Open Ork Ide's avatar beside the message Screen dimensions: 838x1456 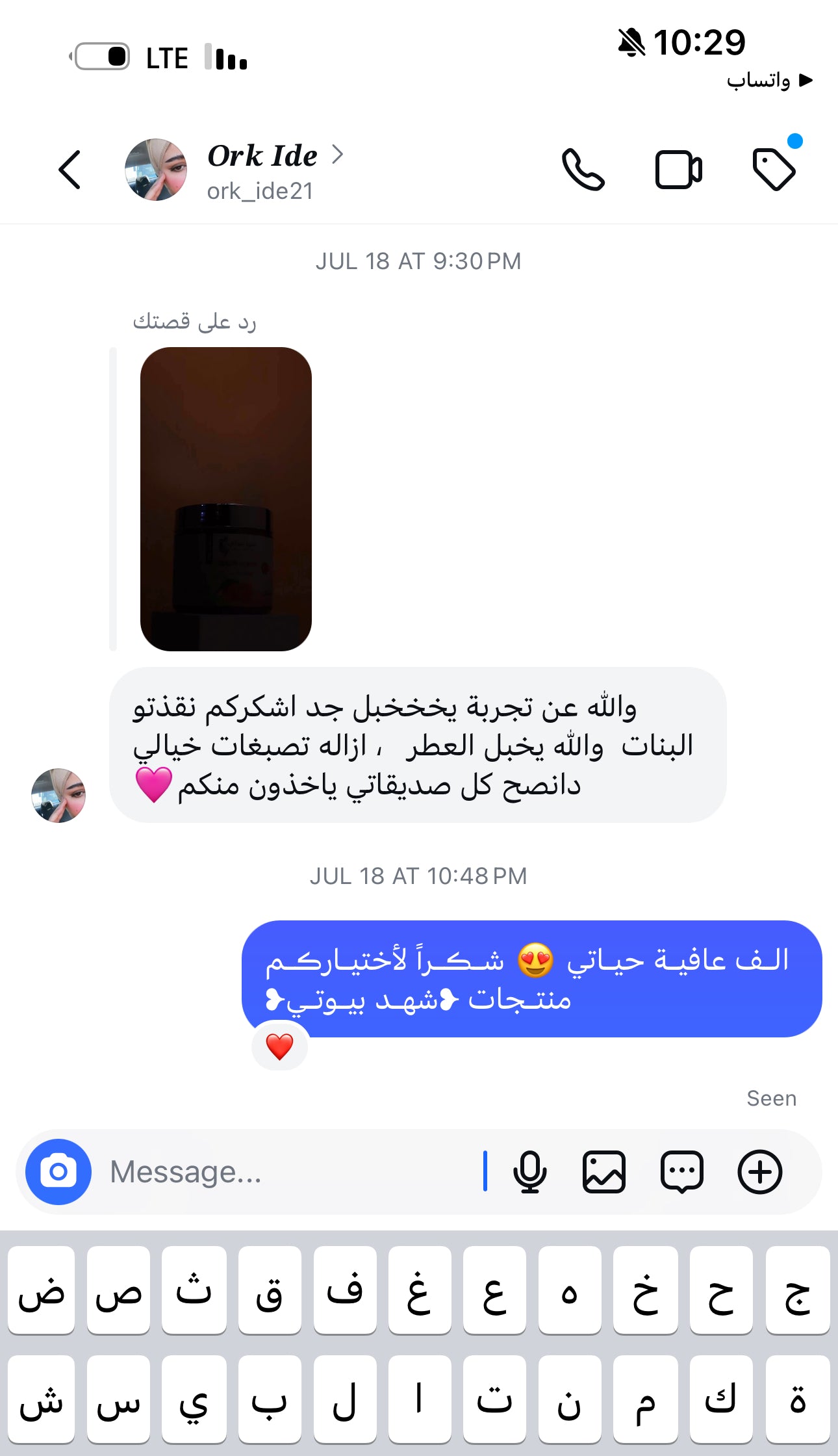(58, 796)
